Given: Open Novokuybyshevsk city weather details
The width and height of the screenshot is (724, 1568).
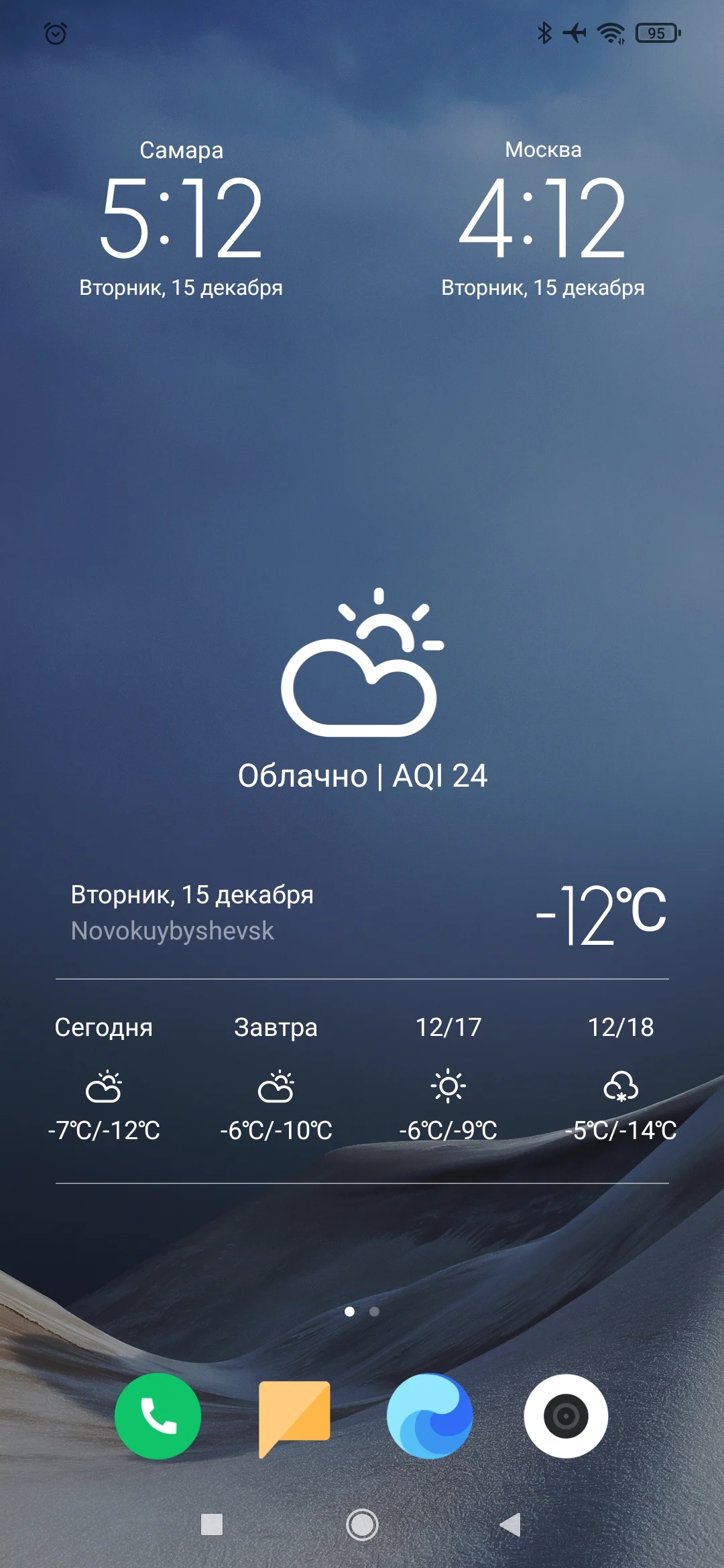Looking at the screenshot, I should pos(172,931).
